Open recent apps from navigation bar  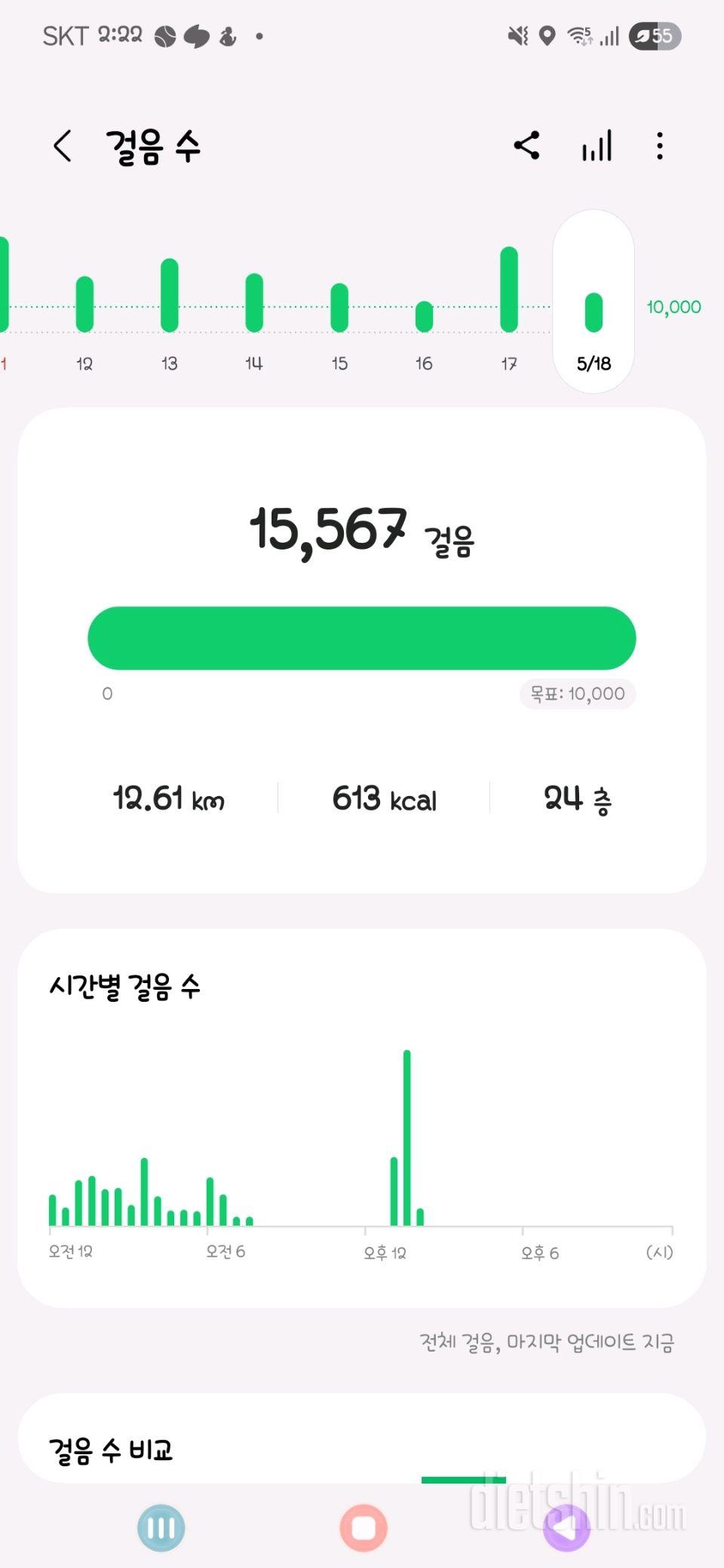pyautogui.click(x=161, y=1528)
